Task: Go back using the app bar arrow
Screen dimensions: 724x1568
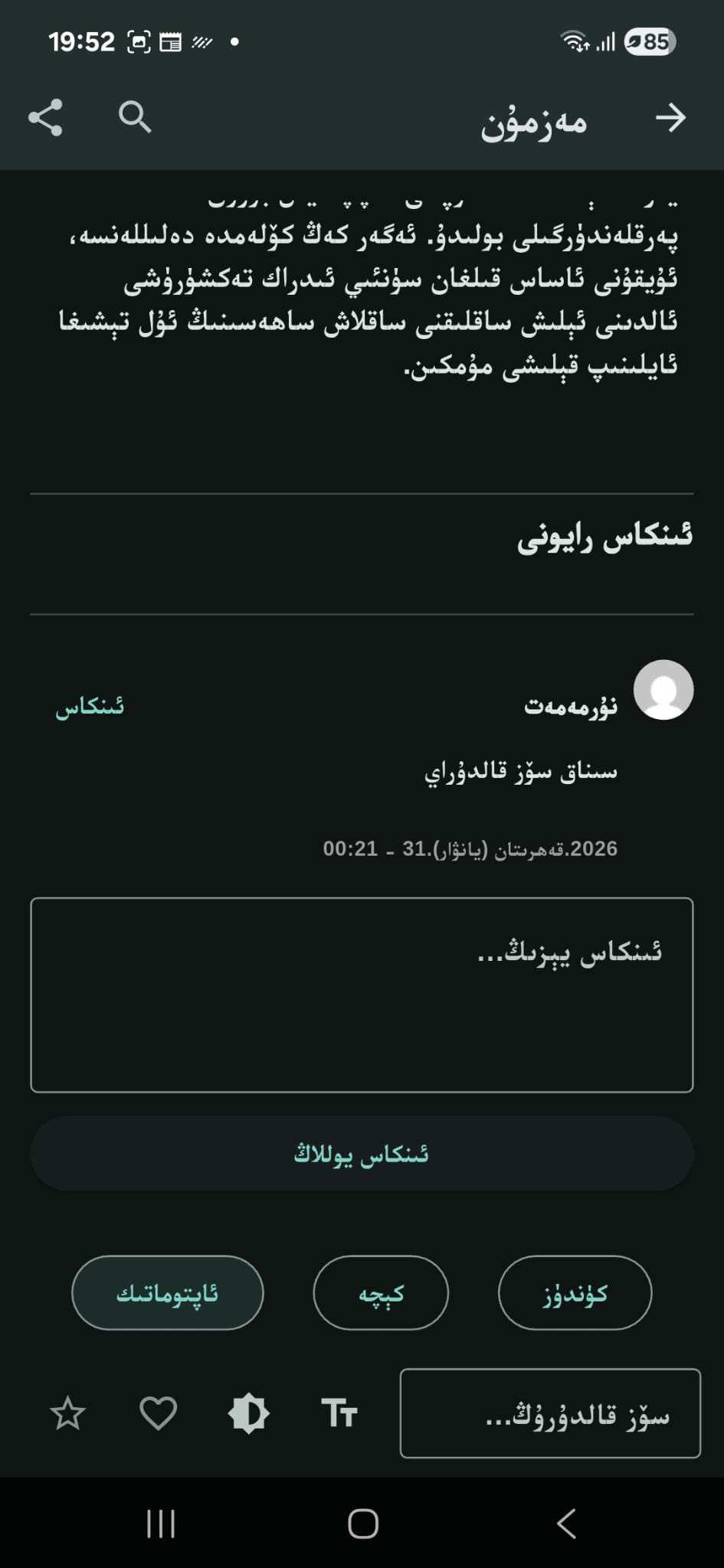Action: pyautogui.click(x=670, y=118)
